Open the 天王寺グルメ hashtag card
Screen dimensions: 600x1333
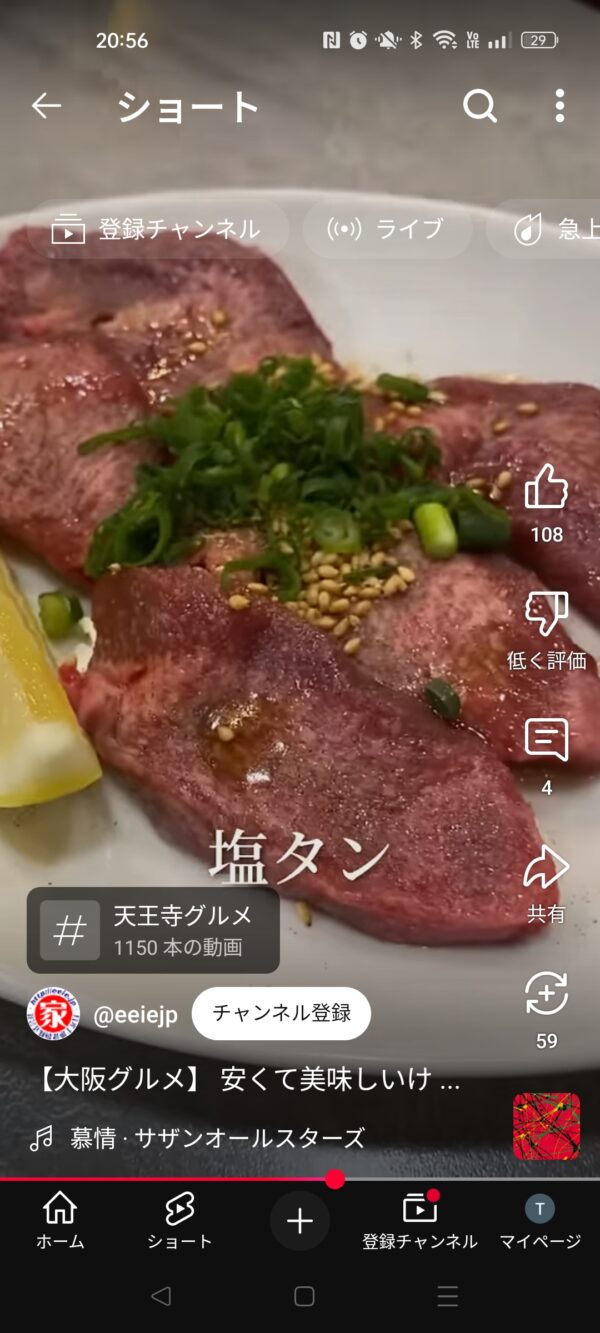(153, 930)
